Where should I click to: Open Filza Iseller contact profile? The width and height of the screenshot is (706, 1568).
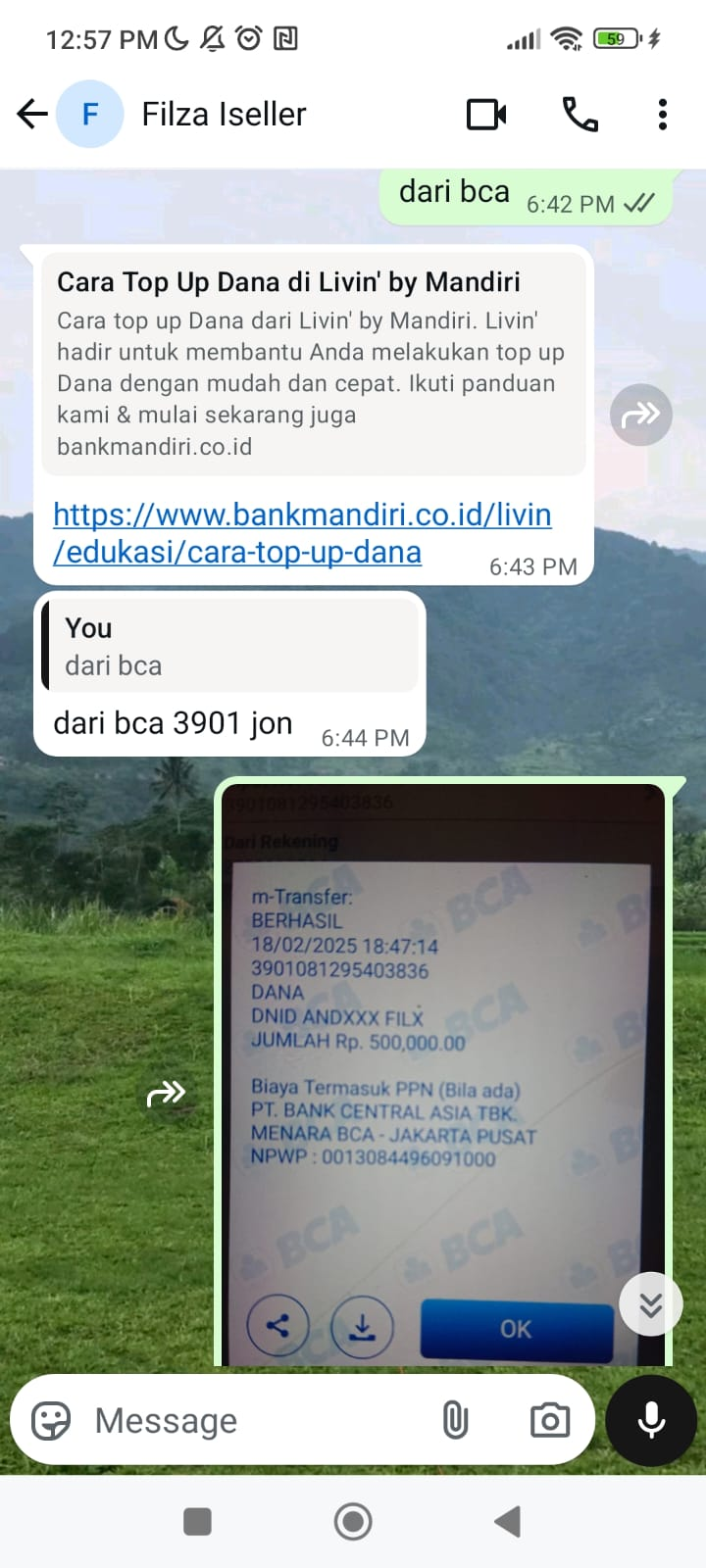click(x=224, y=115)
